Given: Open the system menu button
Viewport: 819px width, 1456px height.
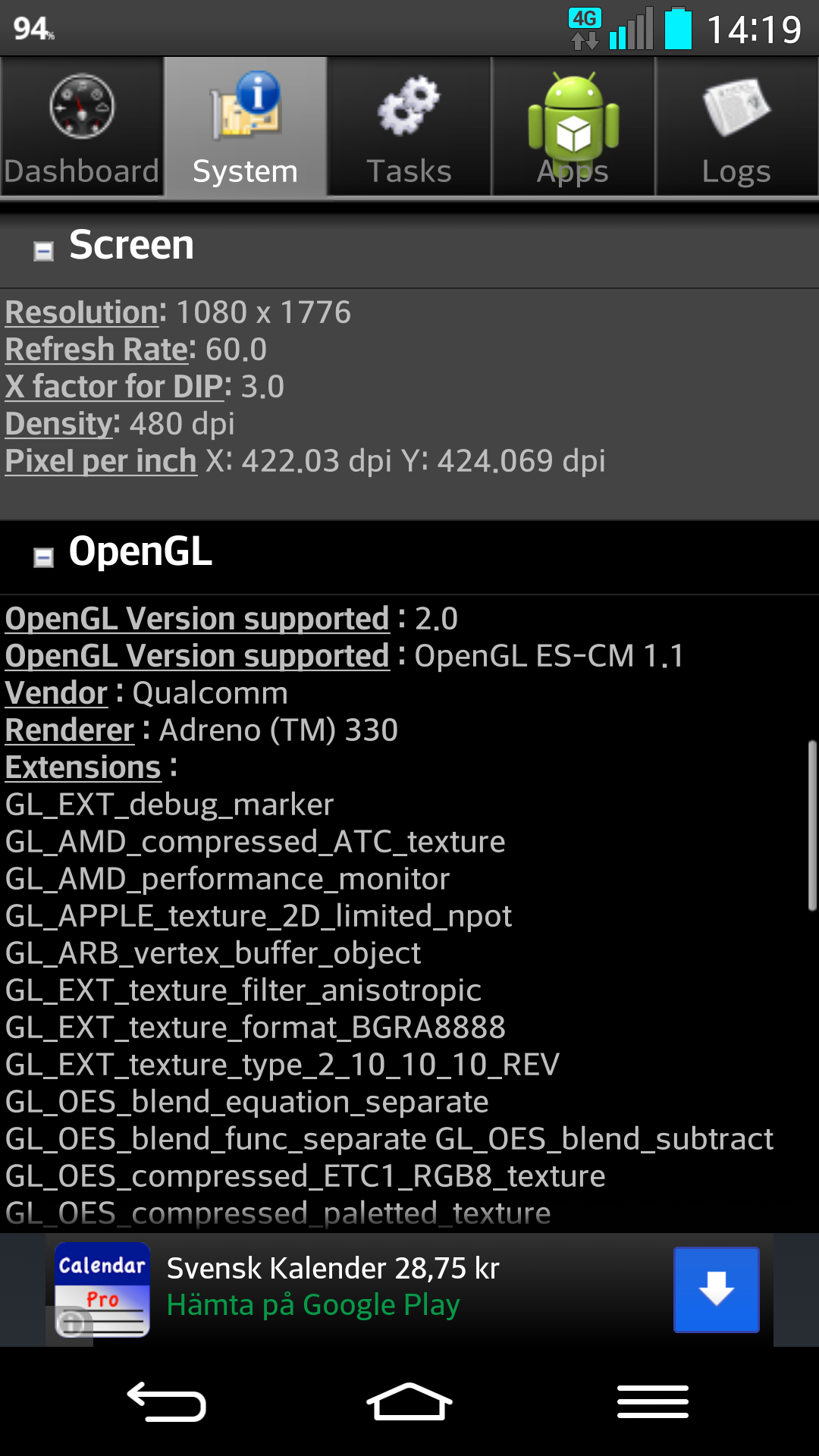Looking at the screenshot, I should pos(653,1401).
